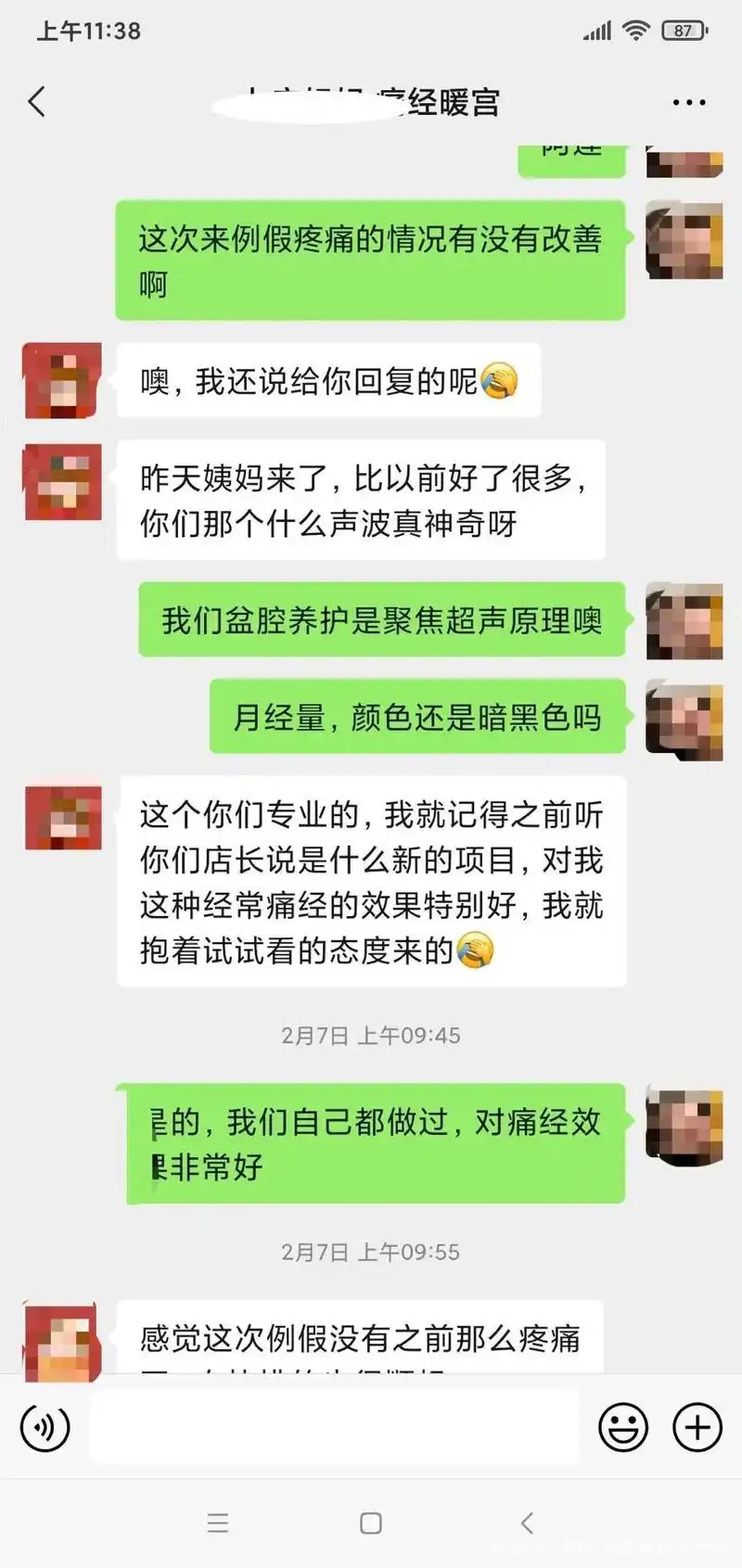Open the chat's three-dot menu

(688, 103)
